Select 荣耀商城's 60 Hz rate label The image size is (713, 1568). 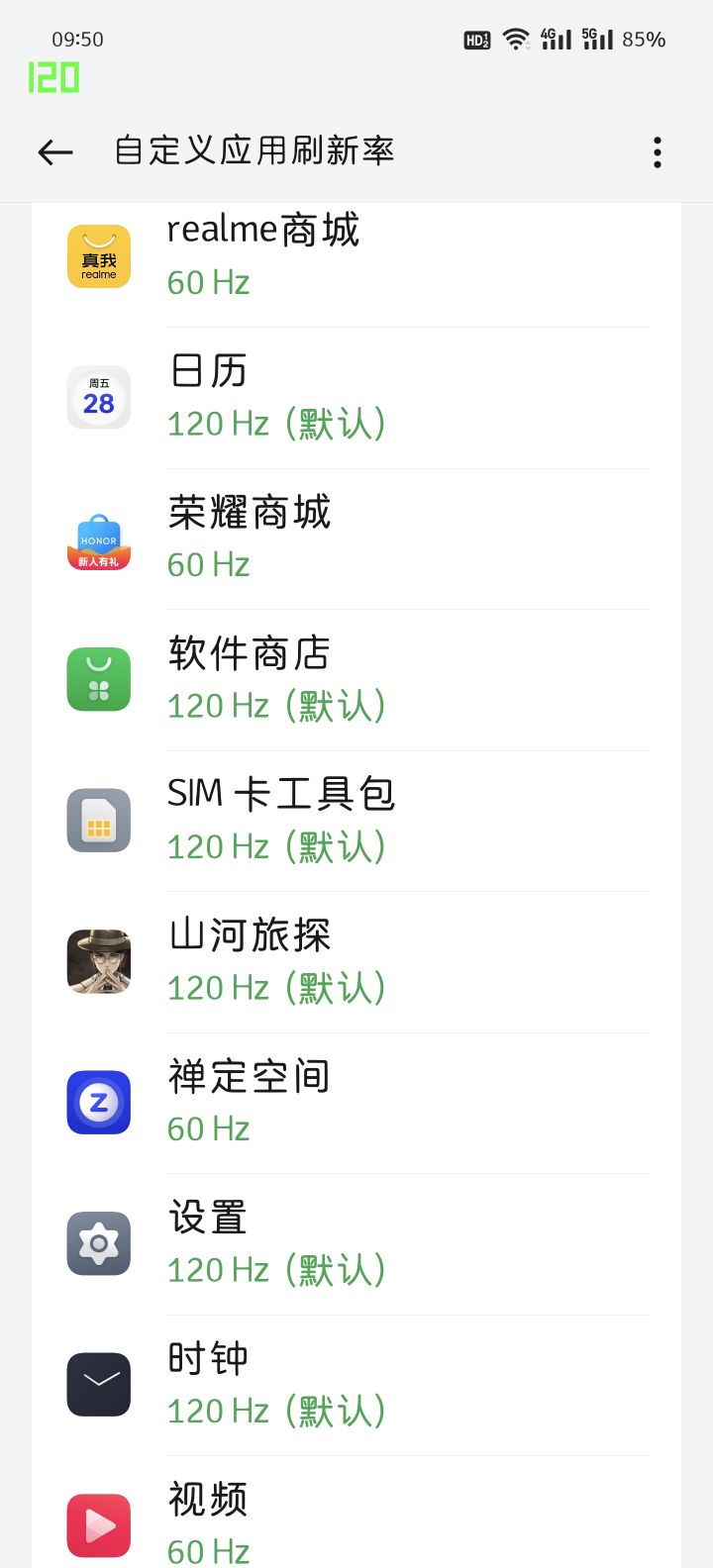tap(208, 564)
